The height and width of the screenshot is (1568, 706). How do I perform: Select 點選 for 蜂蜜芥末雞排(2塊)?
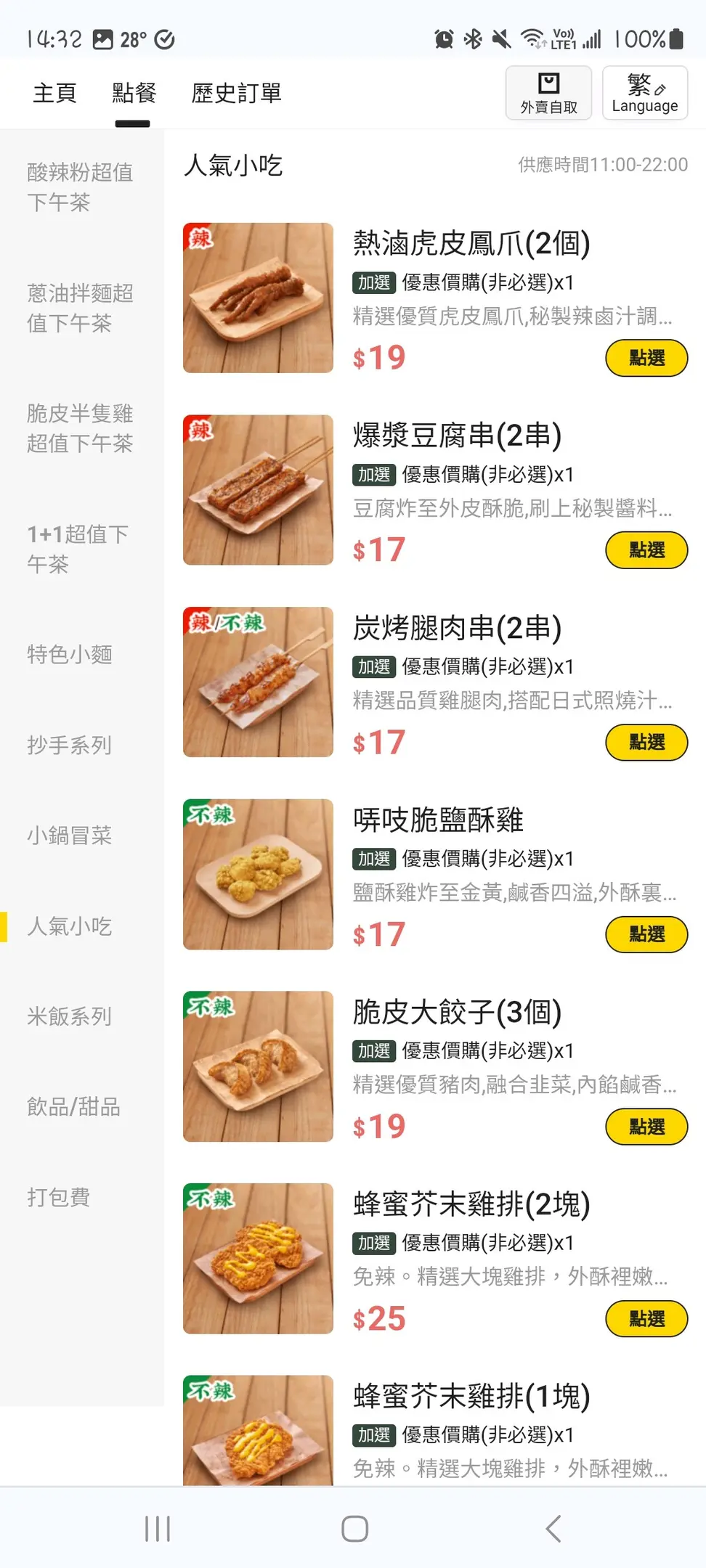[x=646, y=1318]
